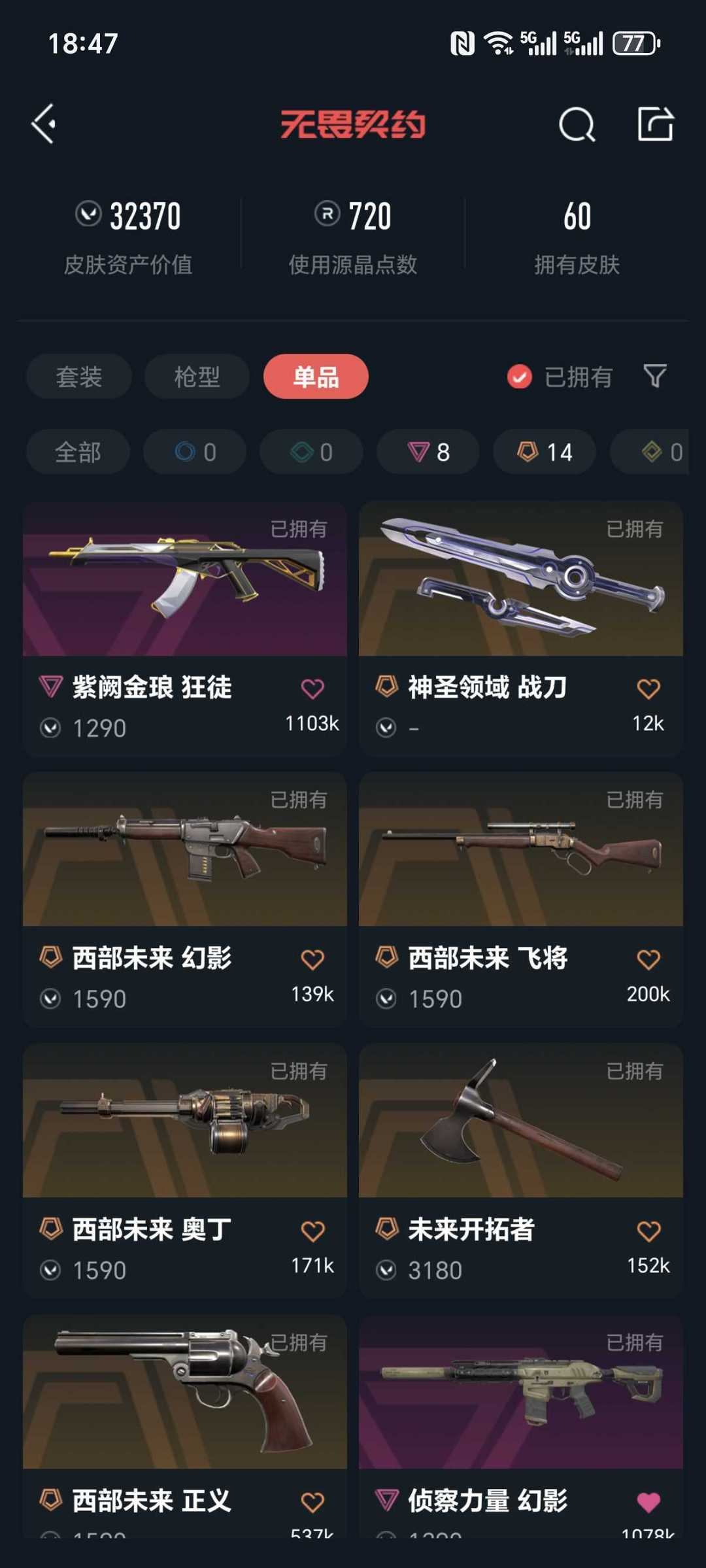Go back using the top-left arrow
Screen dimensions: 706x1568
pos(44,124)
